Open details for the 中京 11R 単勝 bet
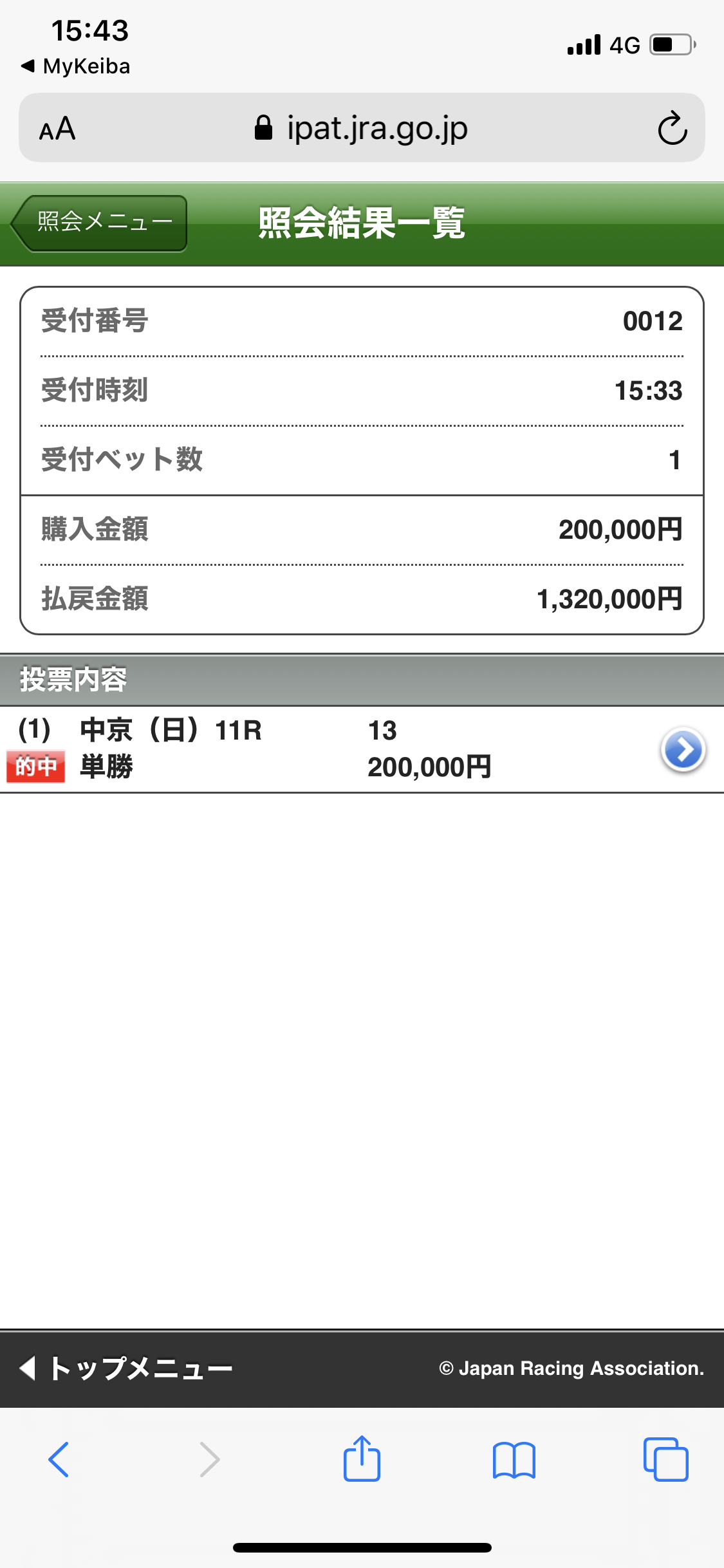The height and width of the screenshot is (1568, 724). pos(683,749)
